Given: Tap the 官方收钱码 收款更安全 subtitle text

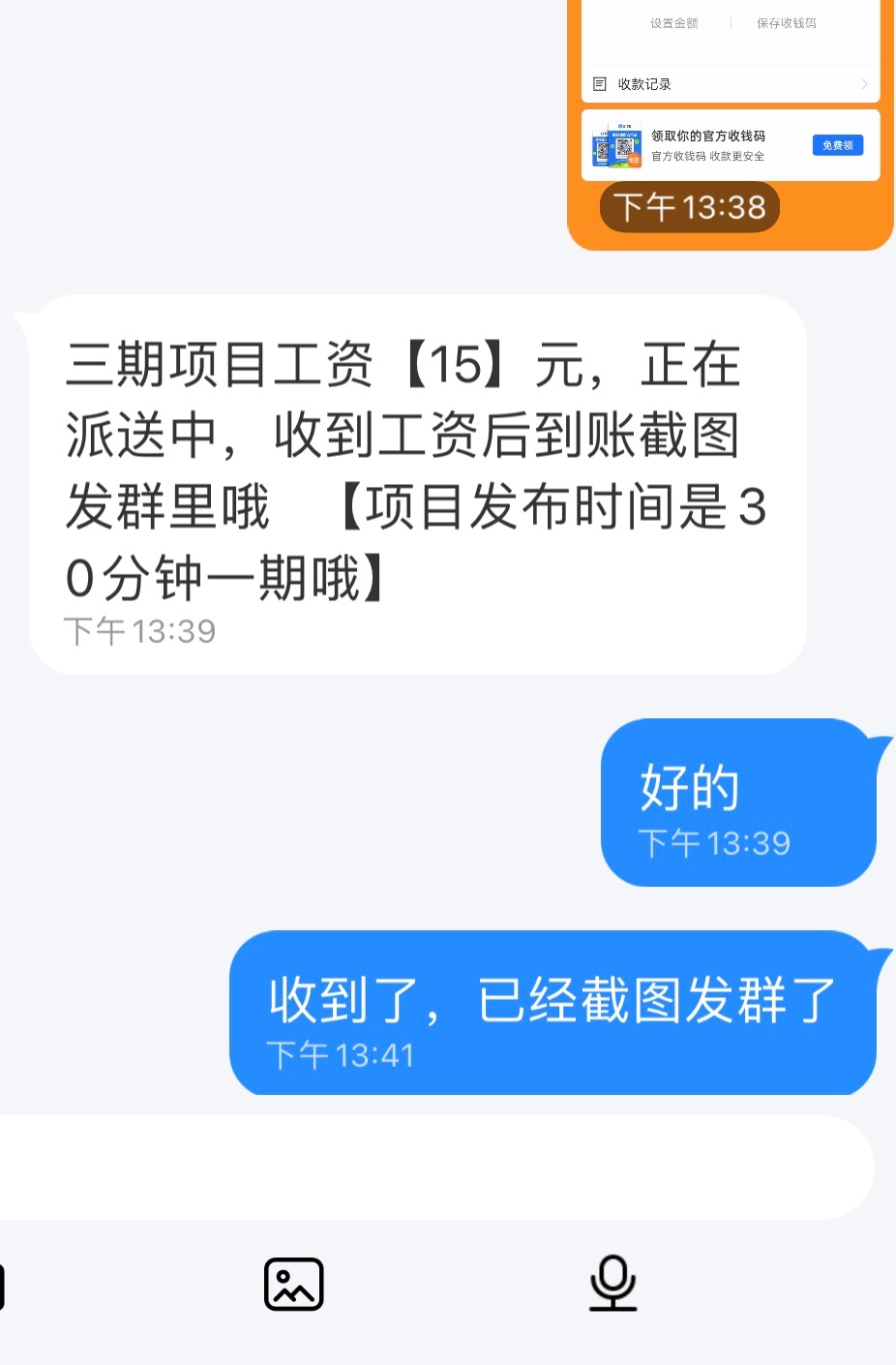Looking at the screenshot, I should tap(708, 156).
